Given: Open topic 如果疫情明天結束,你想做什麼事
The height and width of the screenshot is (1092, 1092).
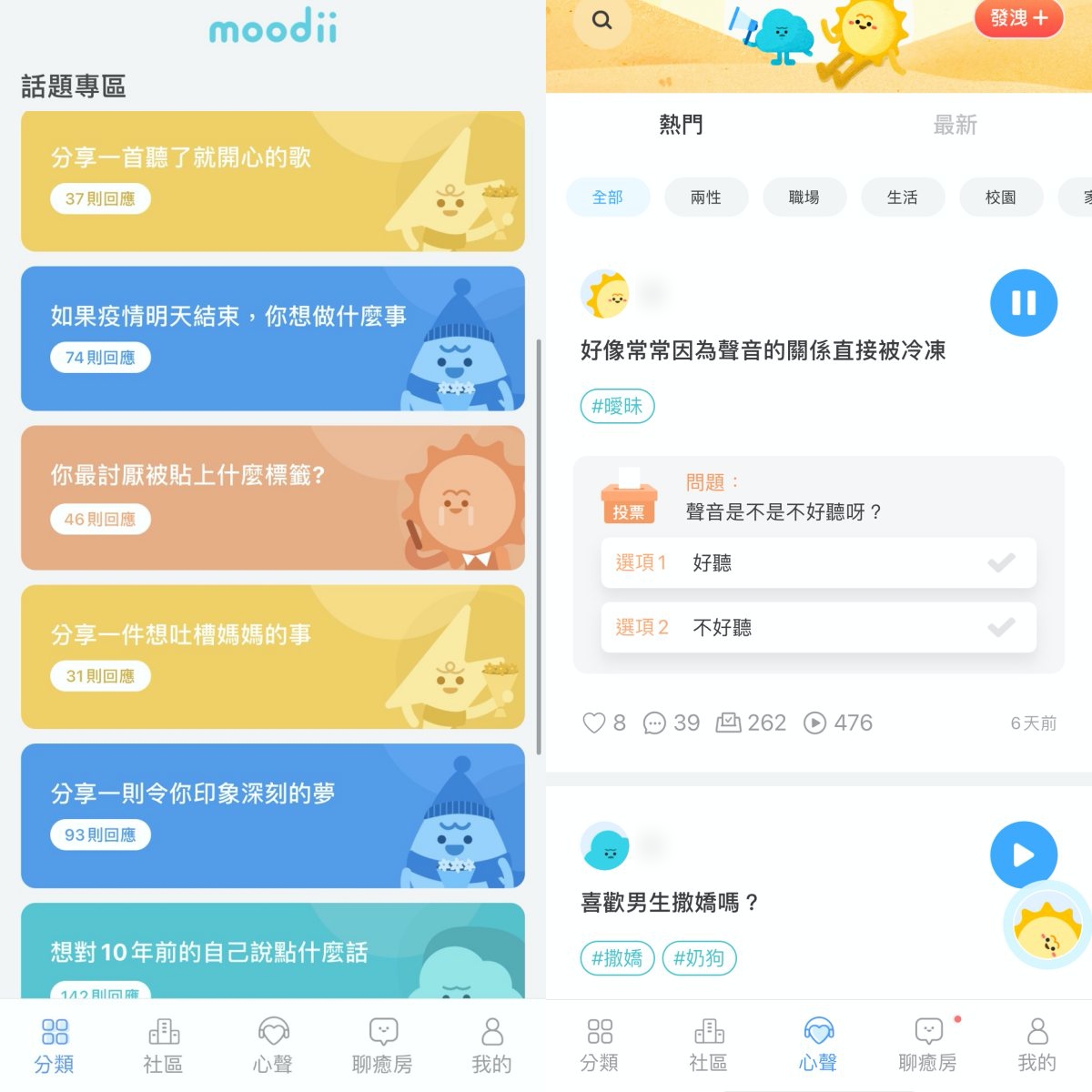Looking at the screenshot, I should (272, 339).
